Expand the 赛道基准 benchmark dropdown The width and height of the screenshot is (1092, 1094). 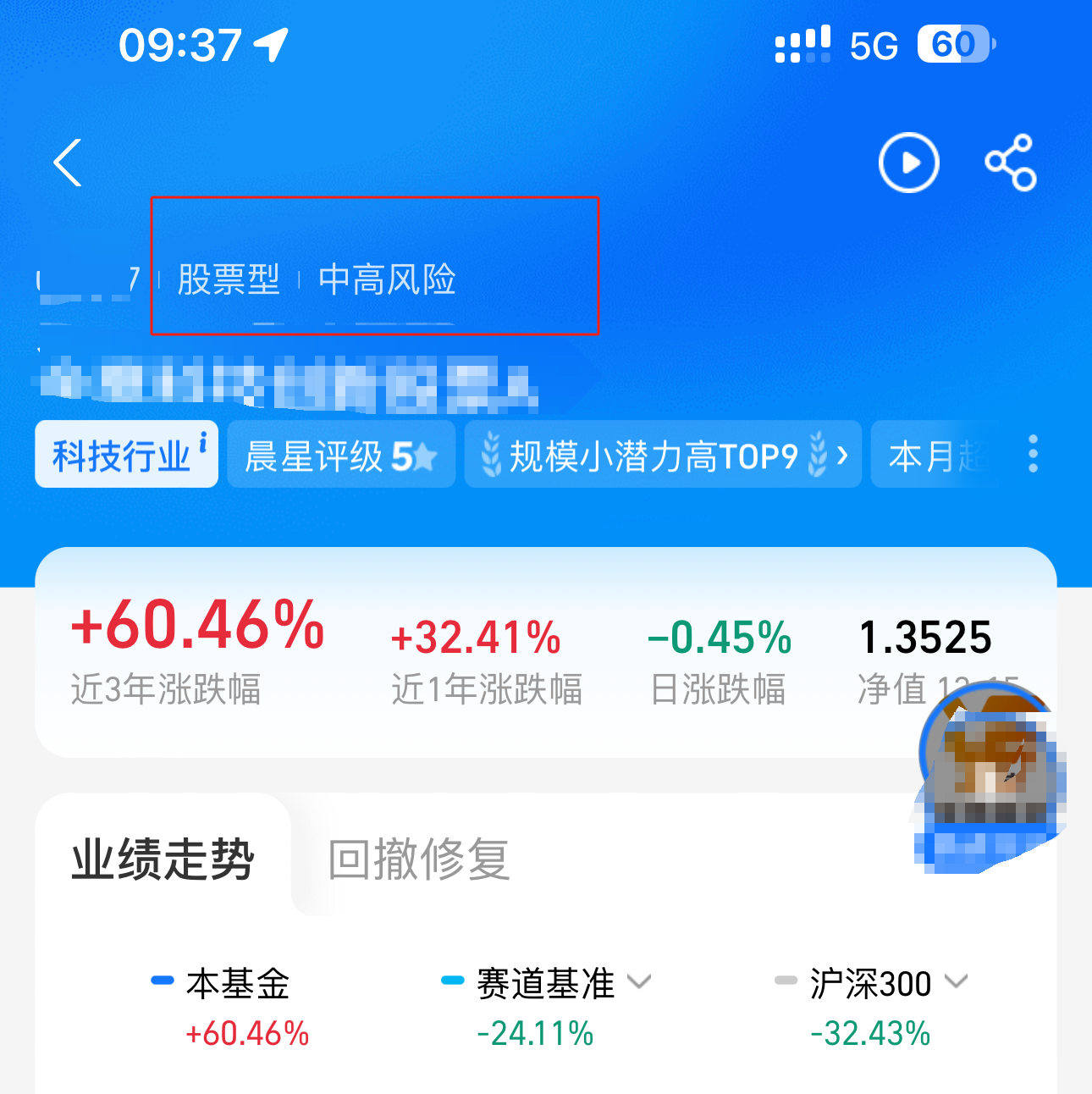(x=639, y=982)
